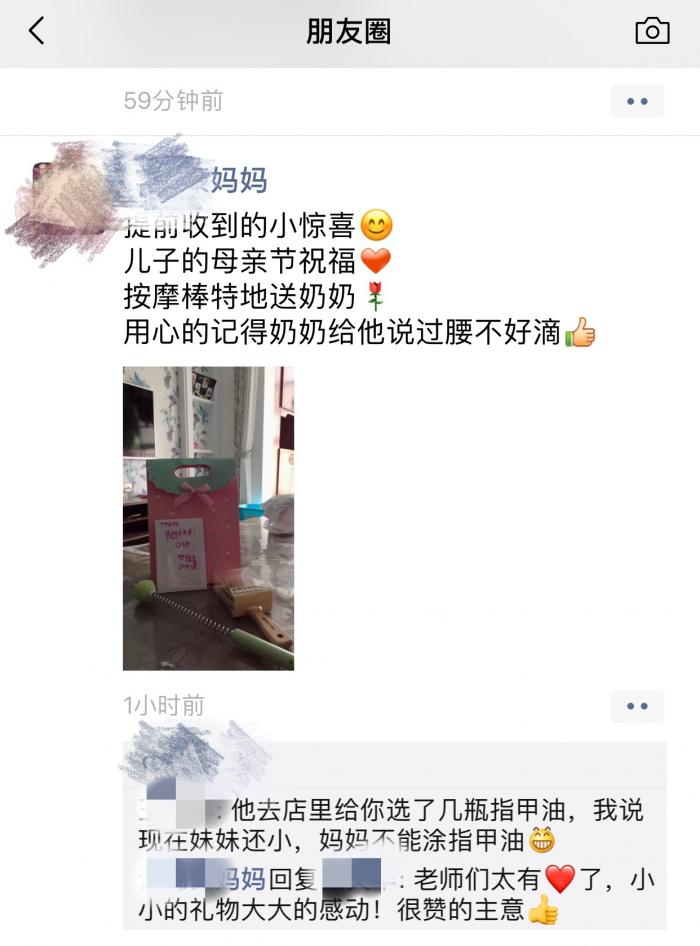The image size is (700, 946).
Task: Open the like/comment menu on the 1小时前 post
Action: 637,706
